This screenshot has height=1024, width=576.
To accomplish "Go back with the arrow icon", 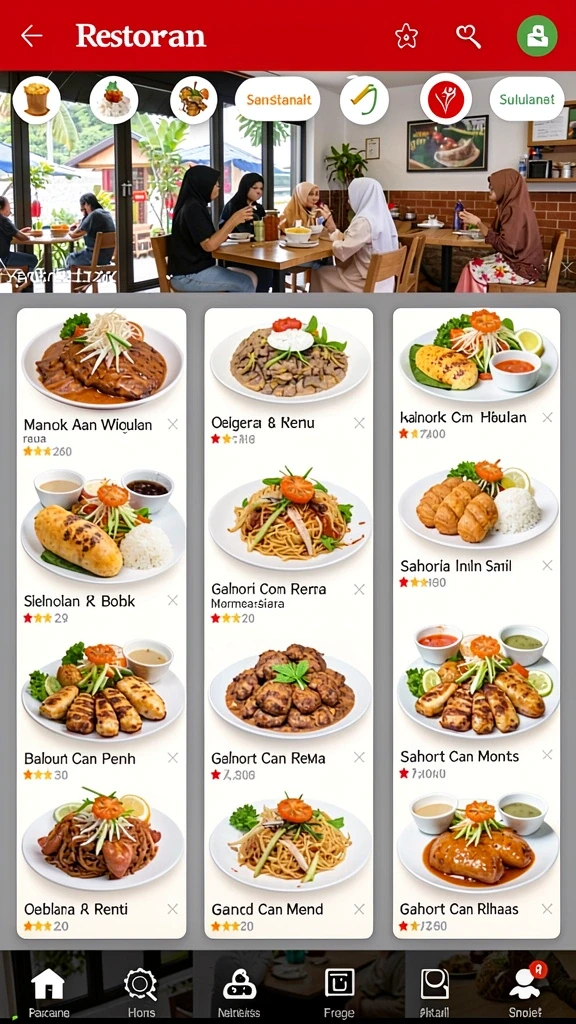I will point(31,36).
